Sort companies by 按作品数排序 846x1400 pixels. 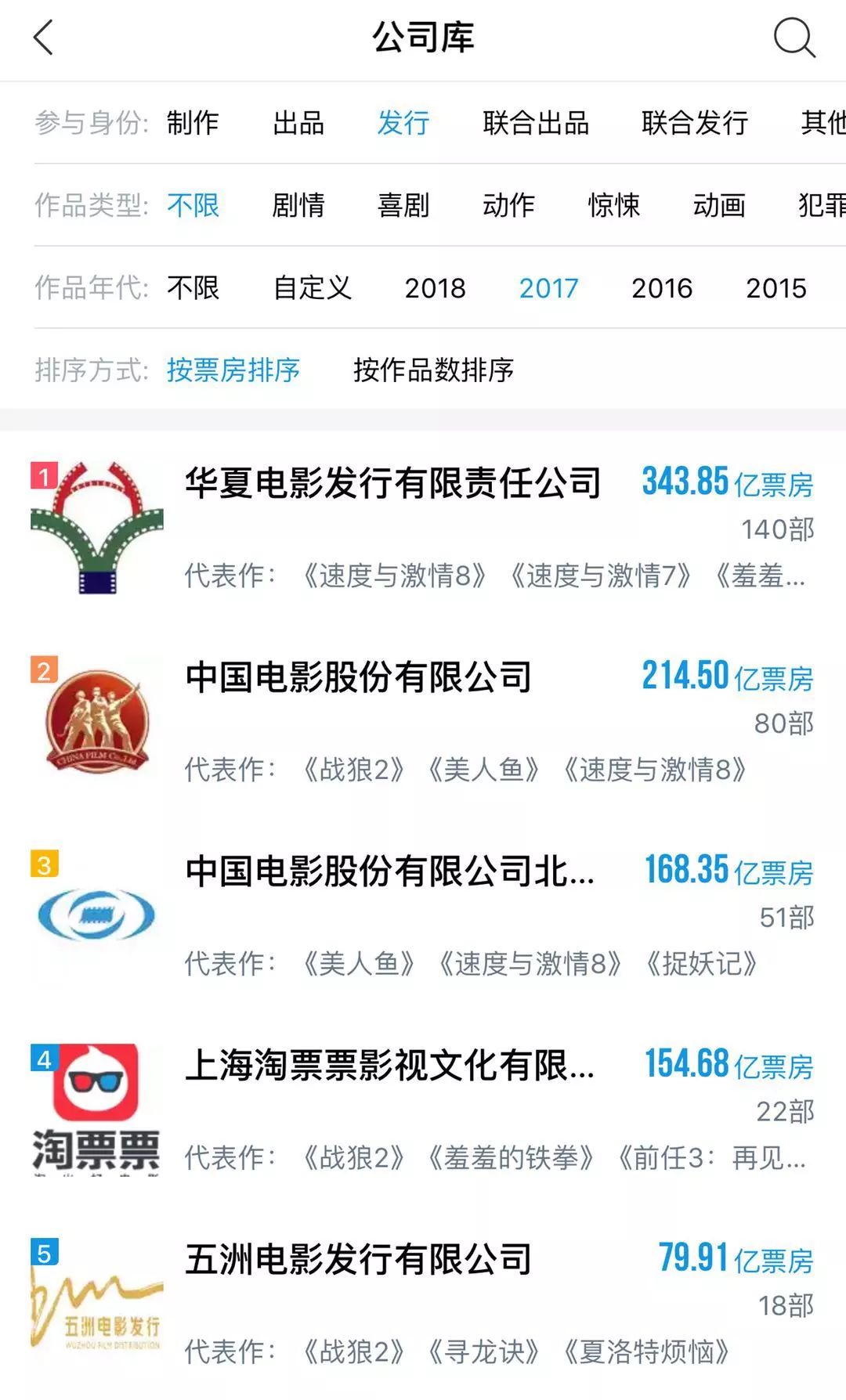pos(433,370)
